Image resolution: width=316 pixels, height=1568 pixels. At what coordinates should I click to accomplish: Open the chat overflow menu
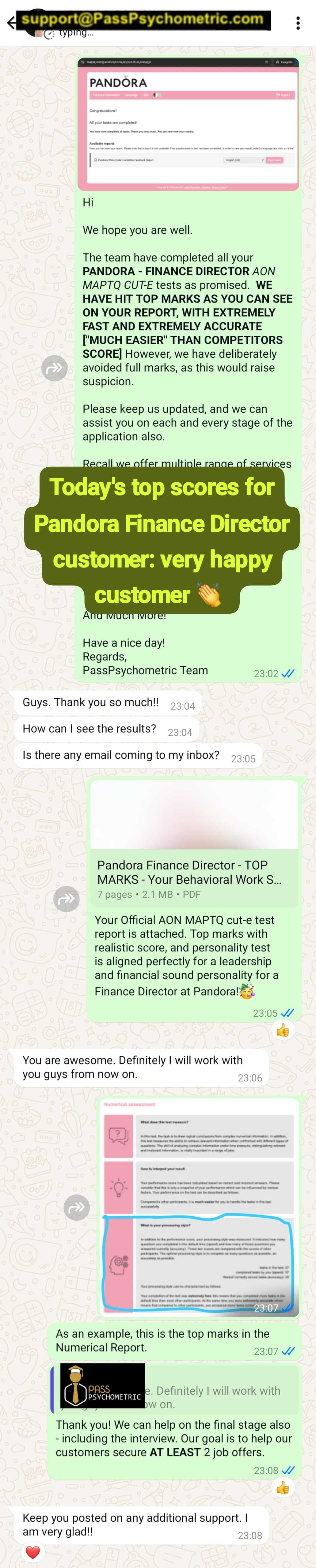click(x=298, y=23)
